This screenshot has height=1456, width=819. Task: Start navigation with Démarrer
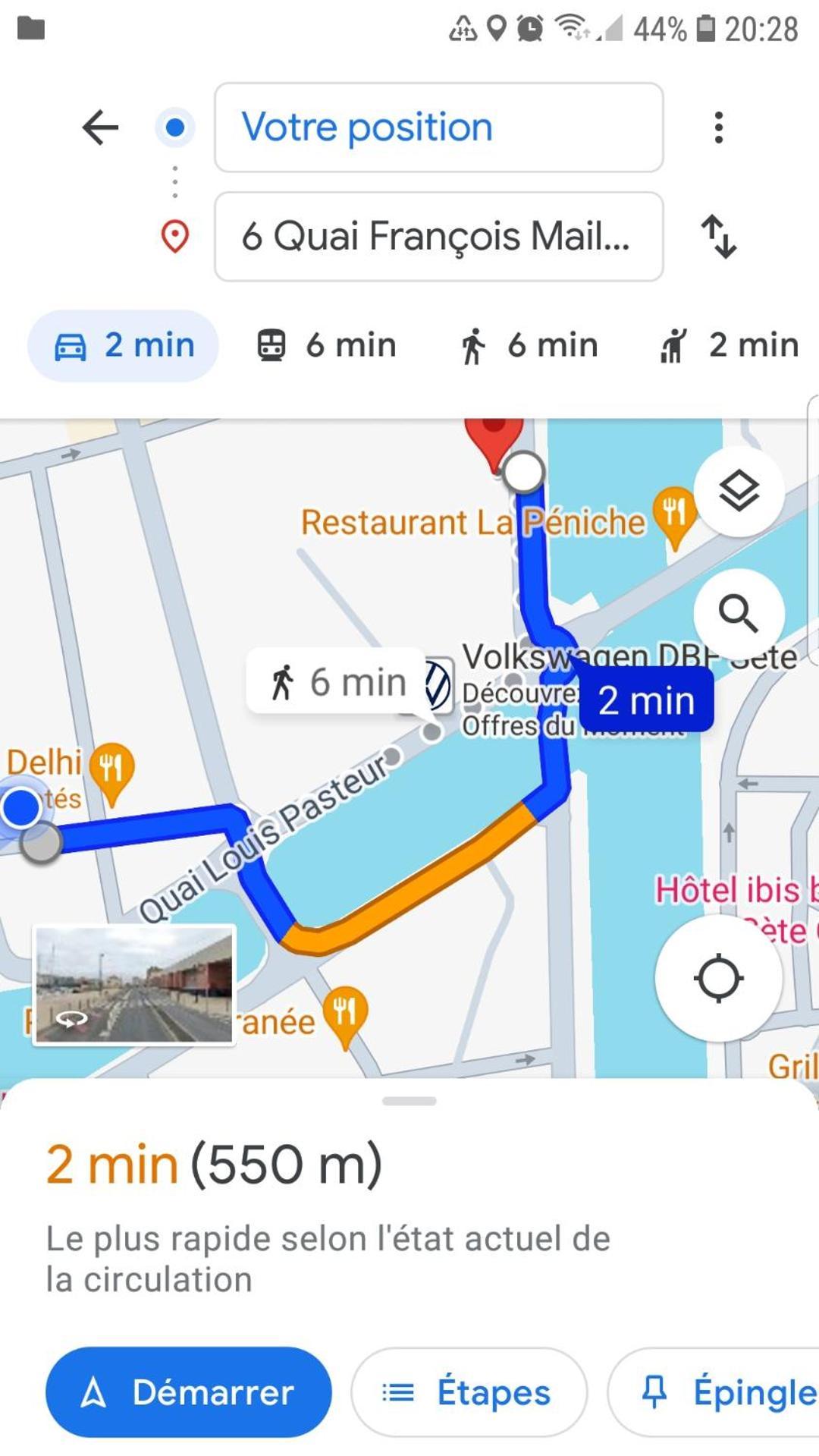pyautogui.click(x=189, y=1392)
